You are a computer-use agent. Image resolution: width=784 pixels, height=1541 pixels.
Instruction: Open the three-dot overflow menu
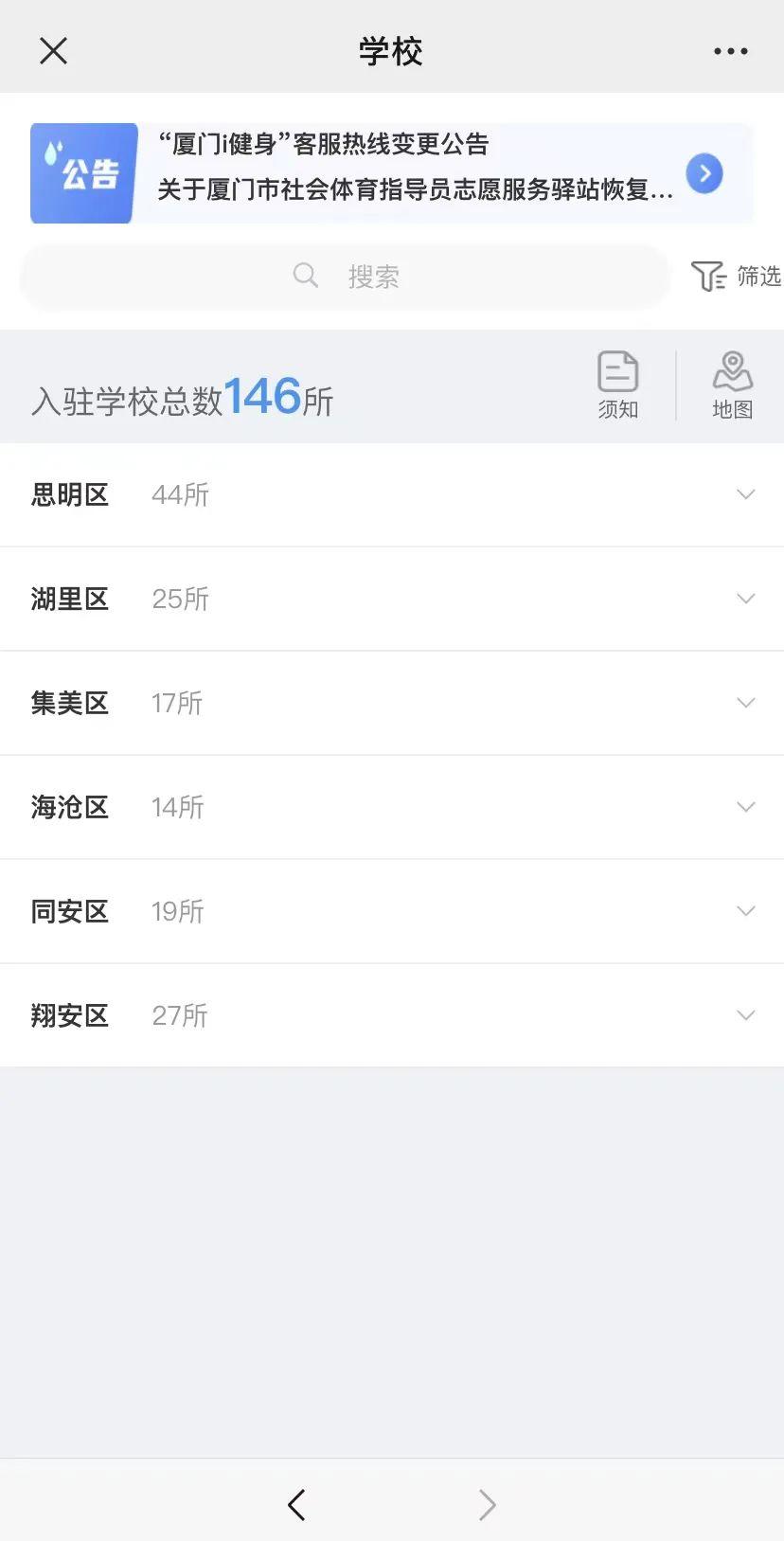730,51
